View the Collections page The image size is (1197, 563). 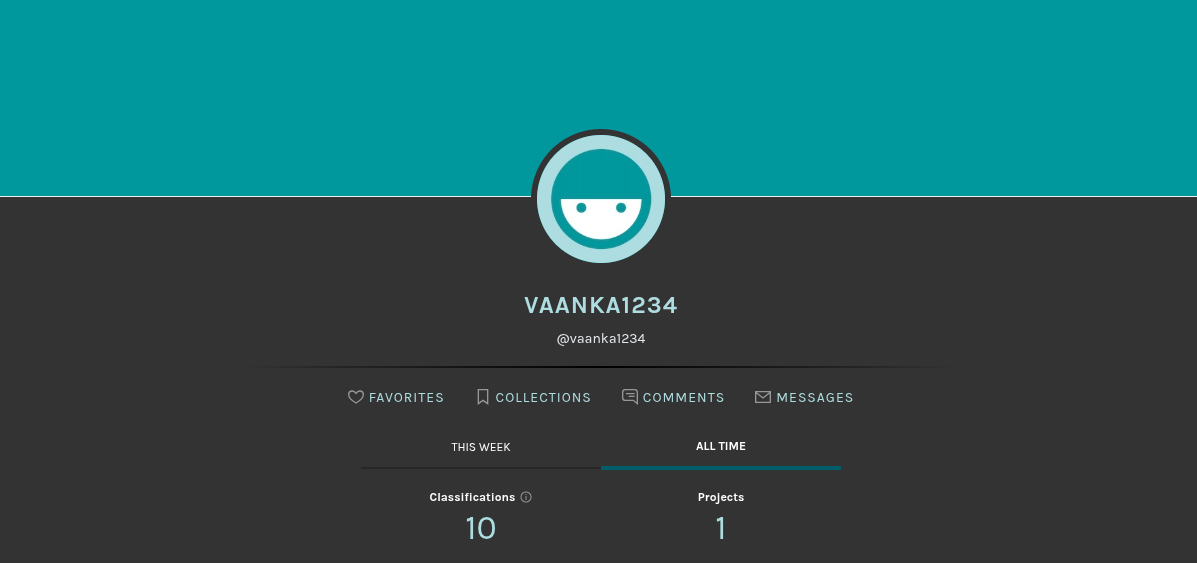click(x=534, y=397)
